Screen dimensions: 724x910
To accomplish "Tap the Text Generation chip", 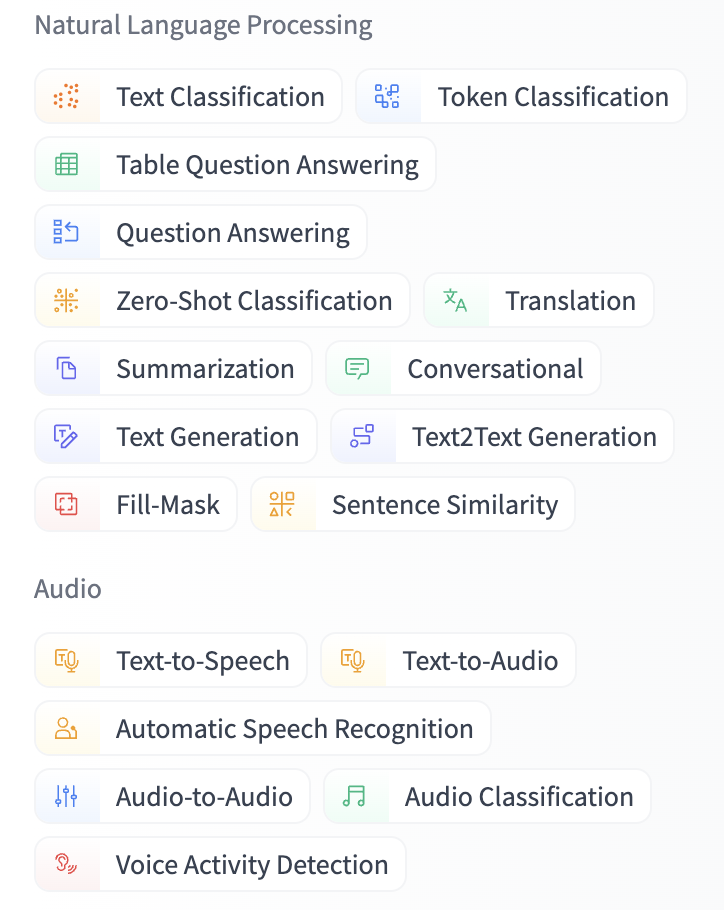I will tap(176, 437).
